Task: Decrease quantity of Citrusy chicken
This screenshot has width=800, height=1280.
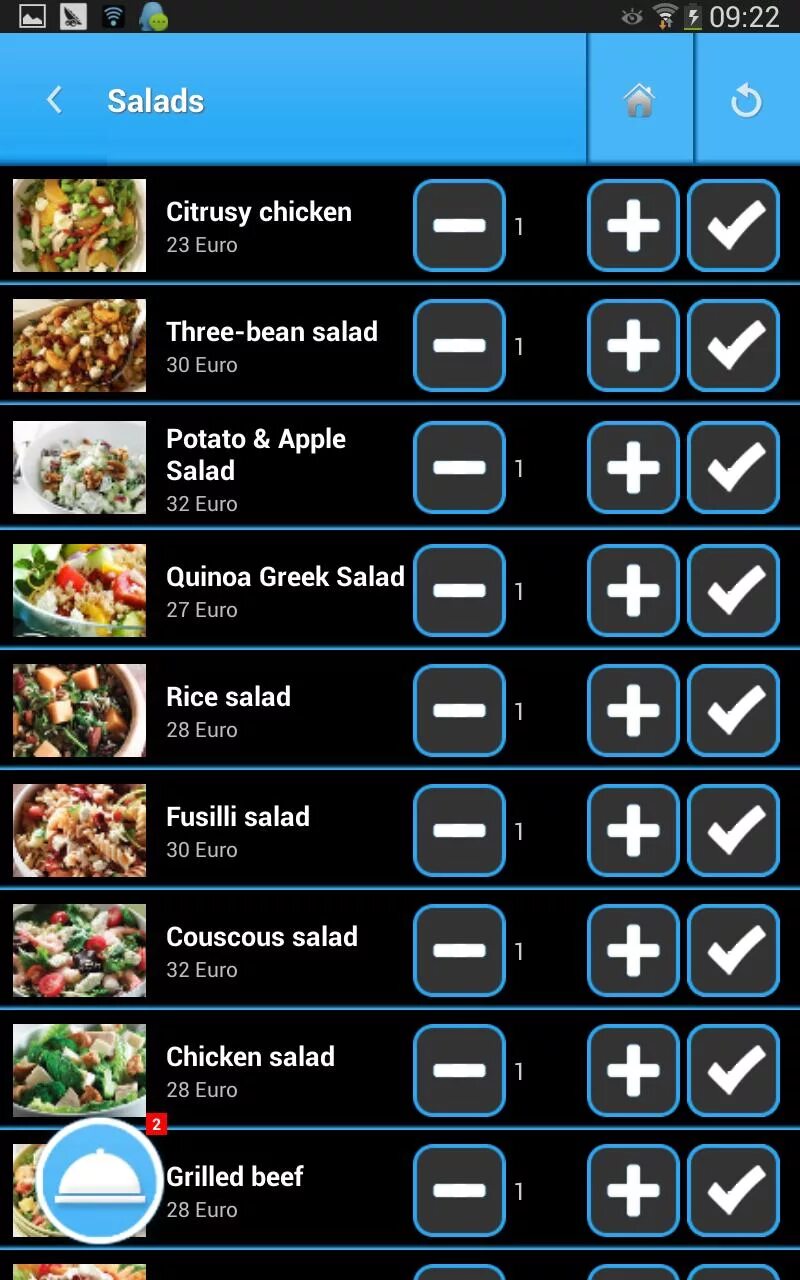Action: pos(459,225)
